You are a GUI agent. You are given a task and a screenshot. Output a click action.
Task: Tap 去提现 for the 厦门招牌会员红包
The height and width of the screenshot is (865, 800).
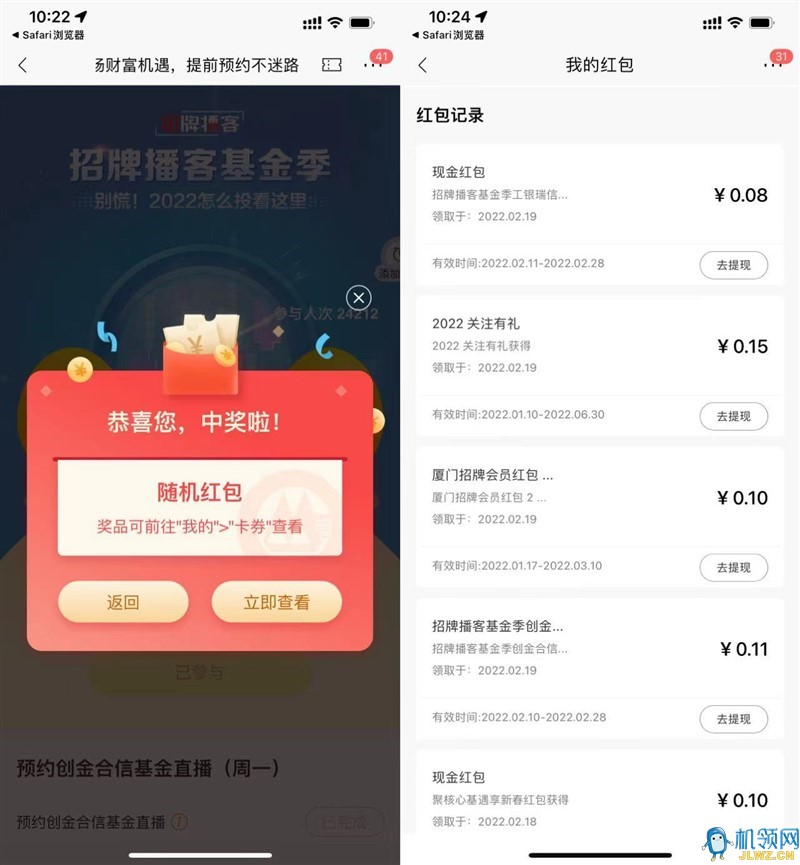click(733, 567)
